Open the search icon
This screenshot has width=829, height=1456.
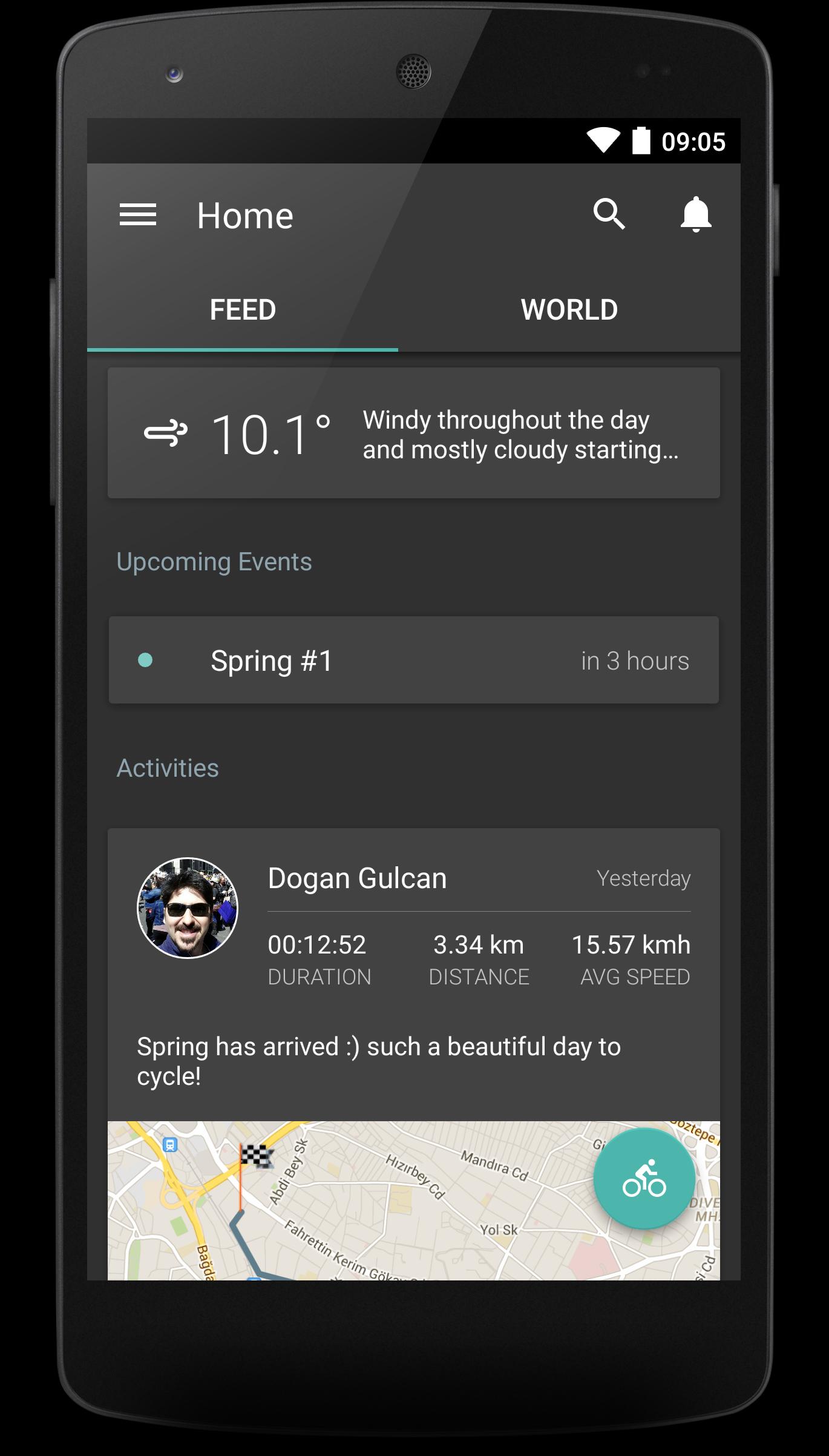coord(609,214)
